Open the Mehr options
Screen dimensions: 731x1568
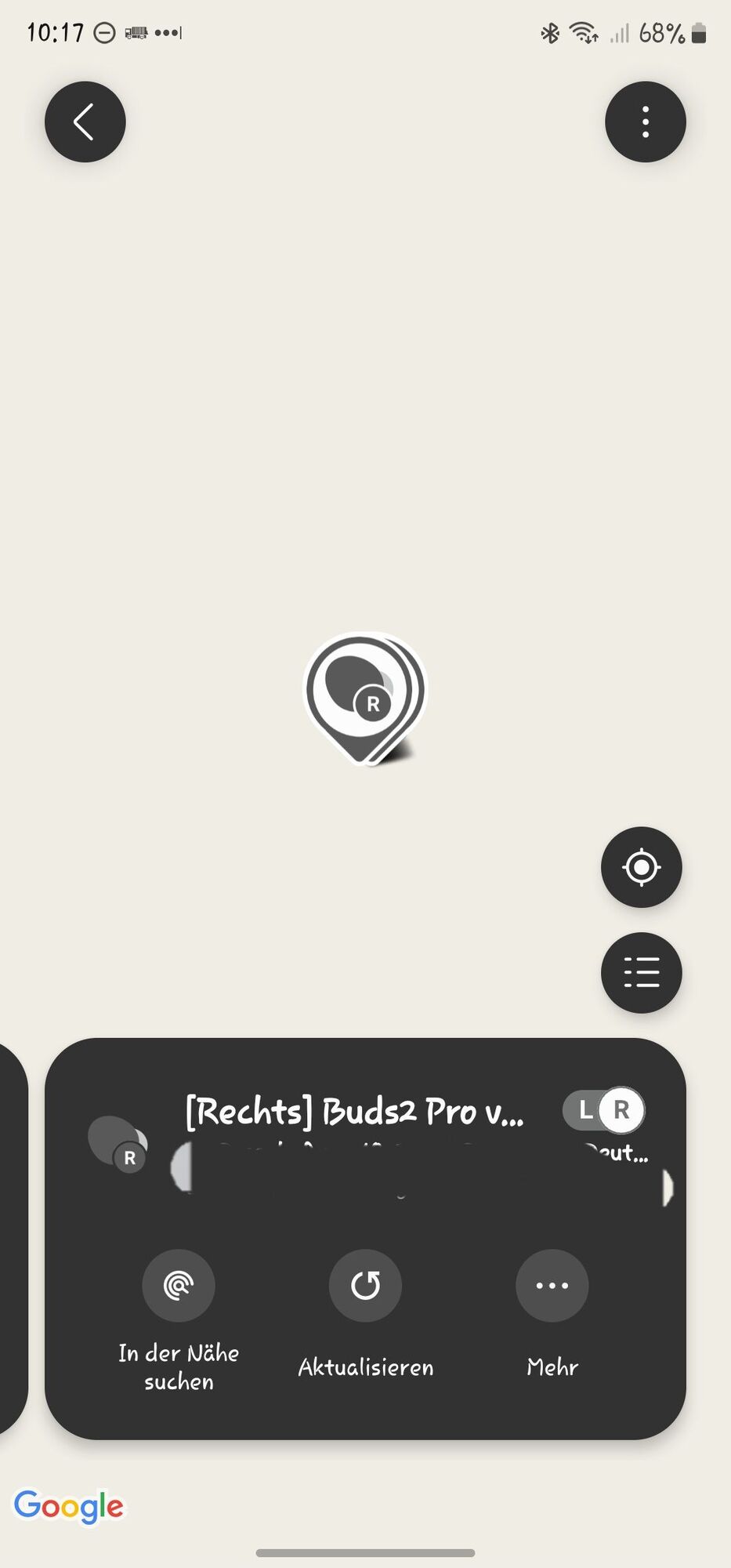[x=552, y=1286]
